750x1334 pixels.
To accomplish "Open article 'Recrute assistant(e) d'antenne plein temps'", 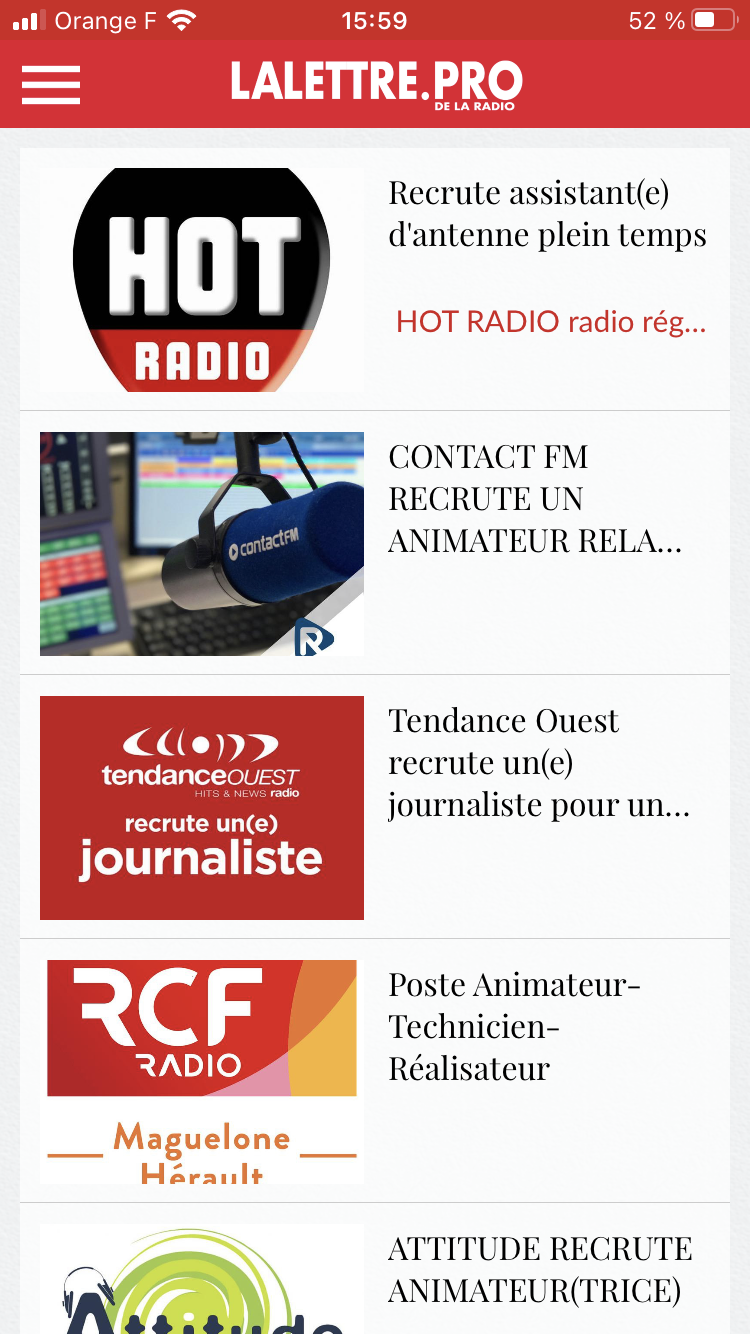I will [547, 213].
